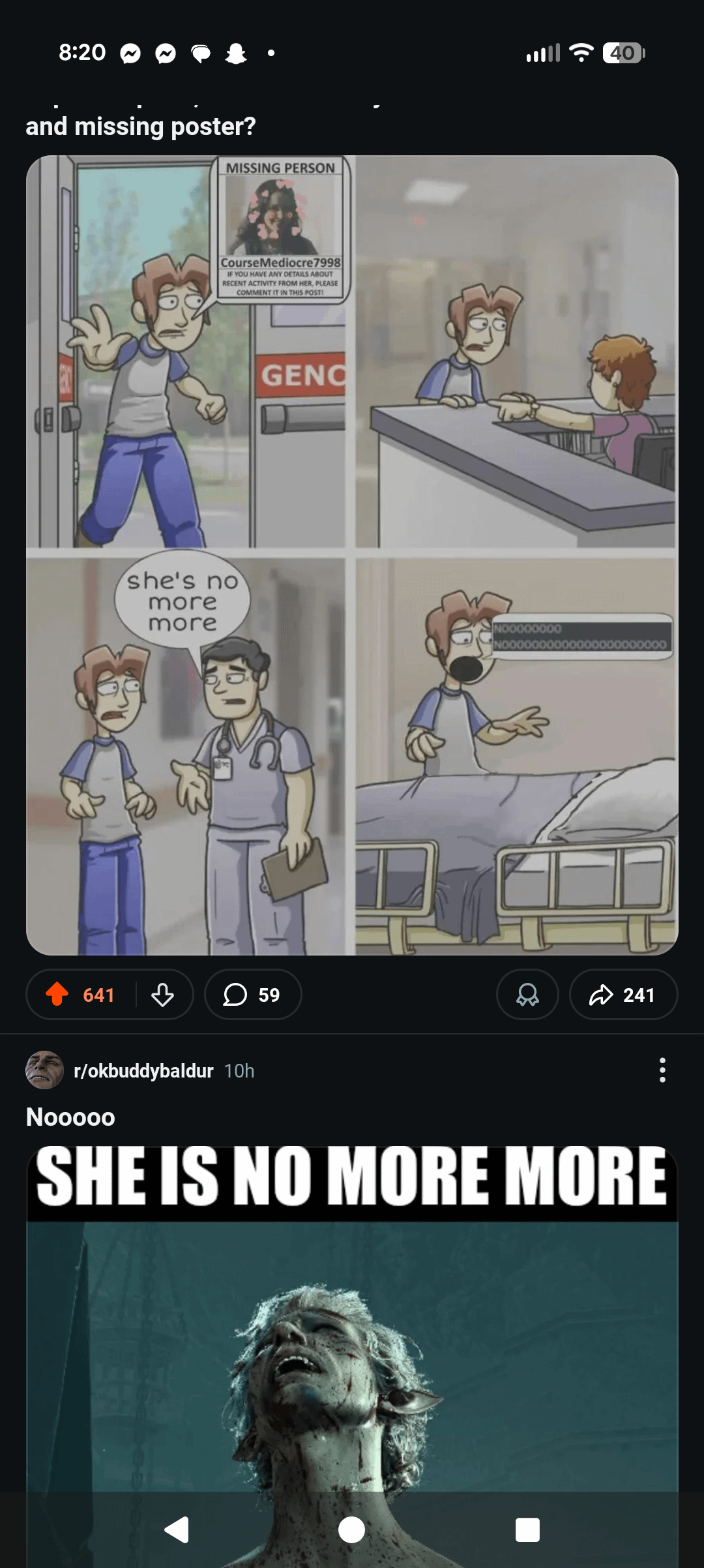Open the r/okbuddybaldur community avatar
This screenshot has height=1568, width=704.
coord(44,1070)
